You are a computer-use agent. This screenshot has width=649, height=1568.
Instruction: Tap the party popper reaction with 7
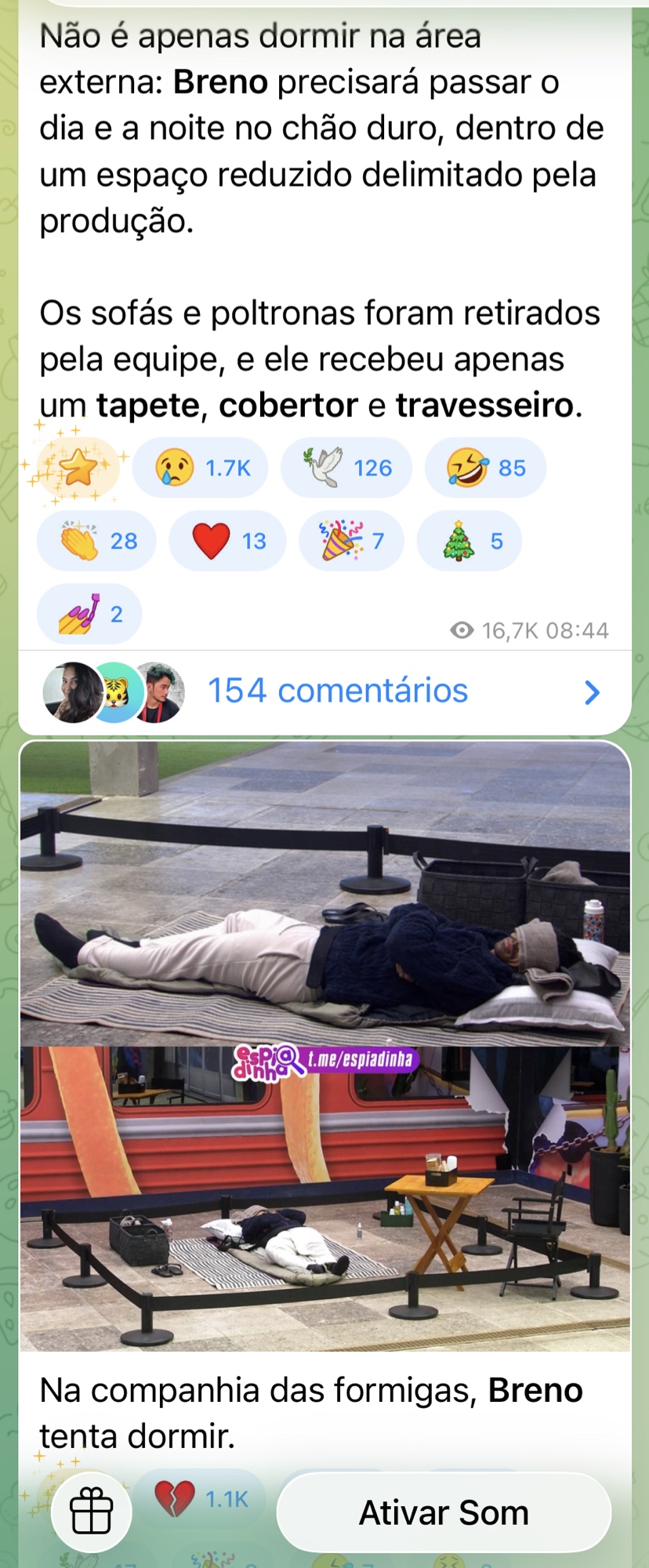coord(351,541)
